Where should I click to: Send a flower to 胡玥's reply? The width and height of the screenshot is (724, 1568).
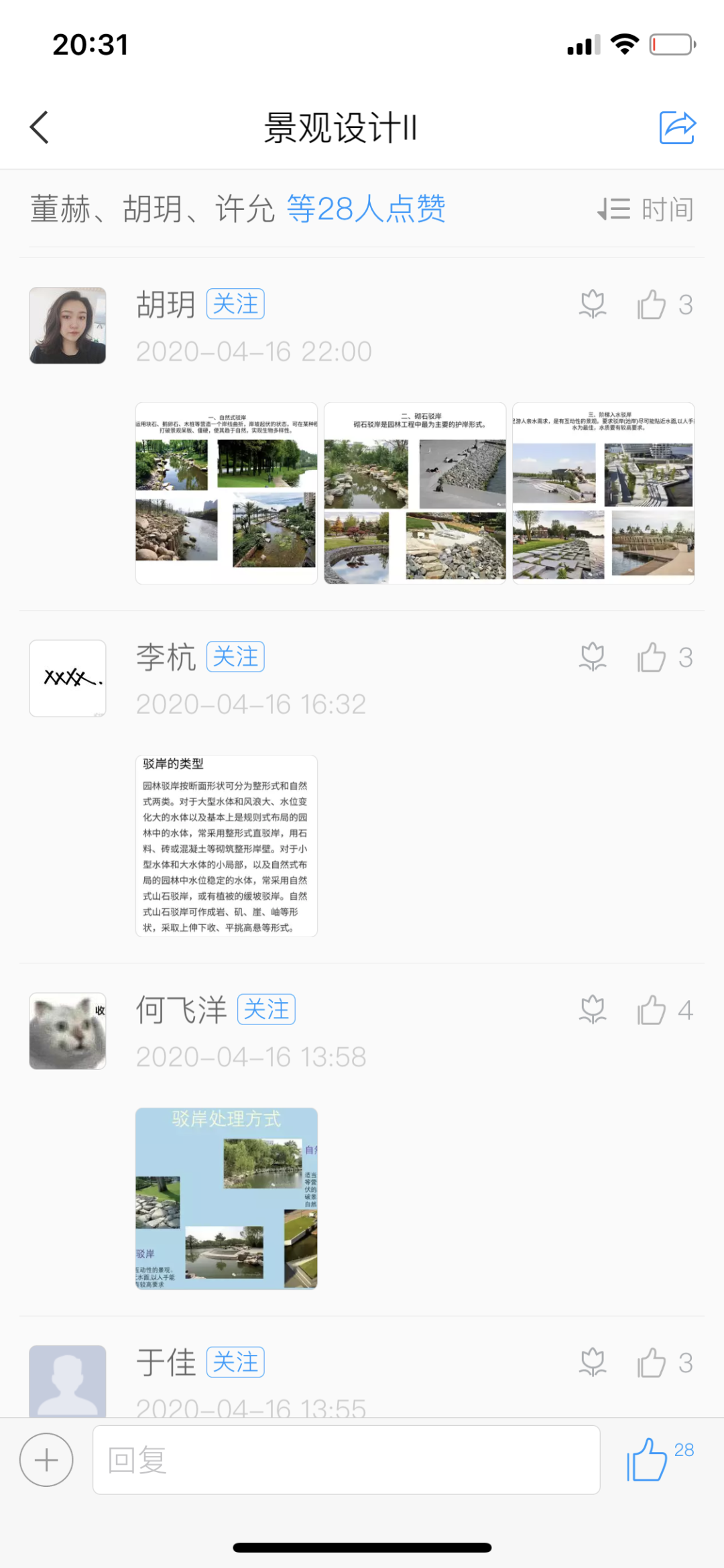[x=593, y=305]
